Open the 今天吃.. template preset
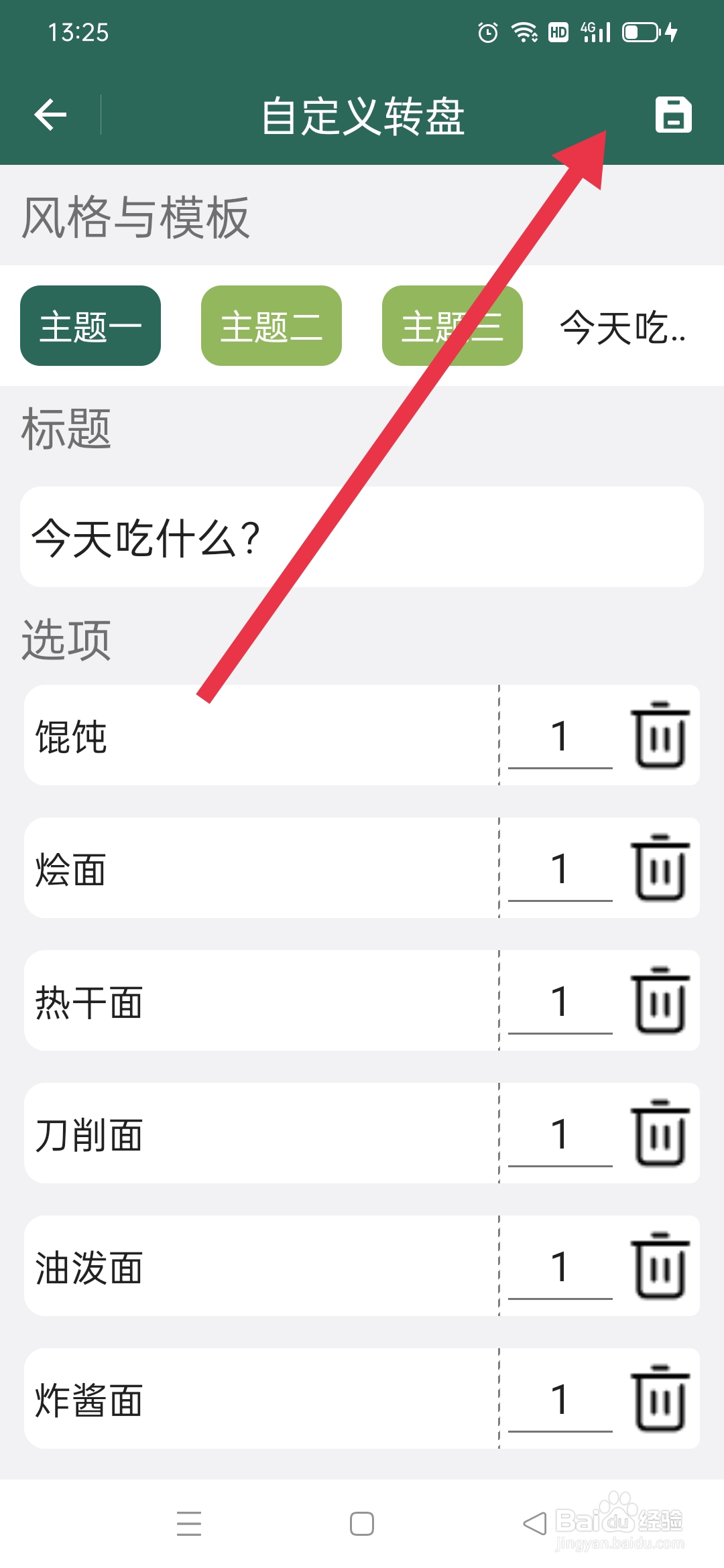 [x=623, y=328]
